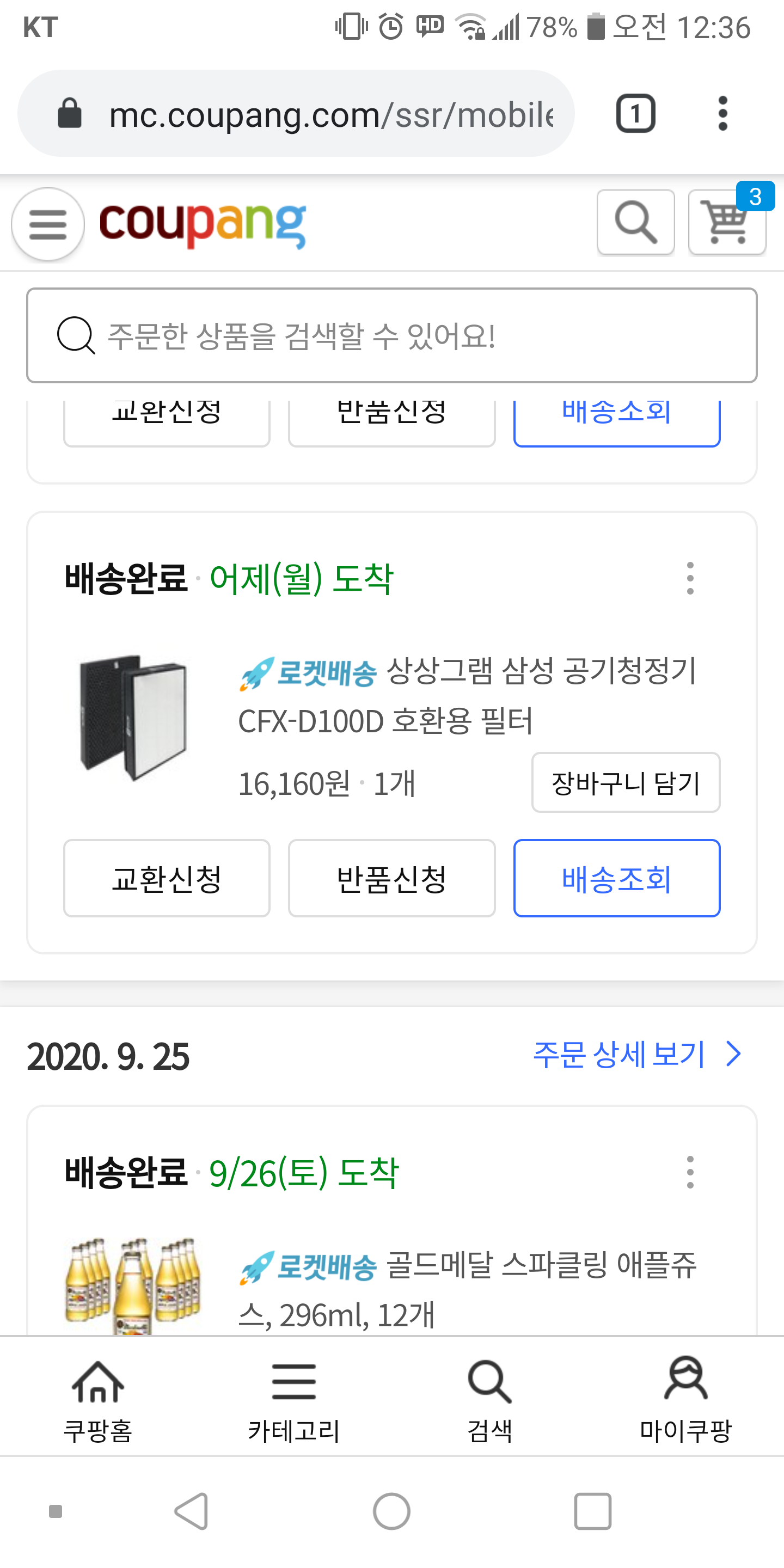This screenshot has width=784, height=1568.
Task: Track delivery (배송조회) for the filter order
Action: point(617,878)
